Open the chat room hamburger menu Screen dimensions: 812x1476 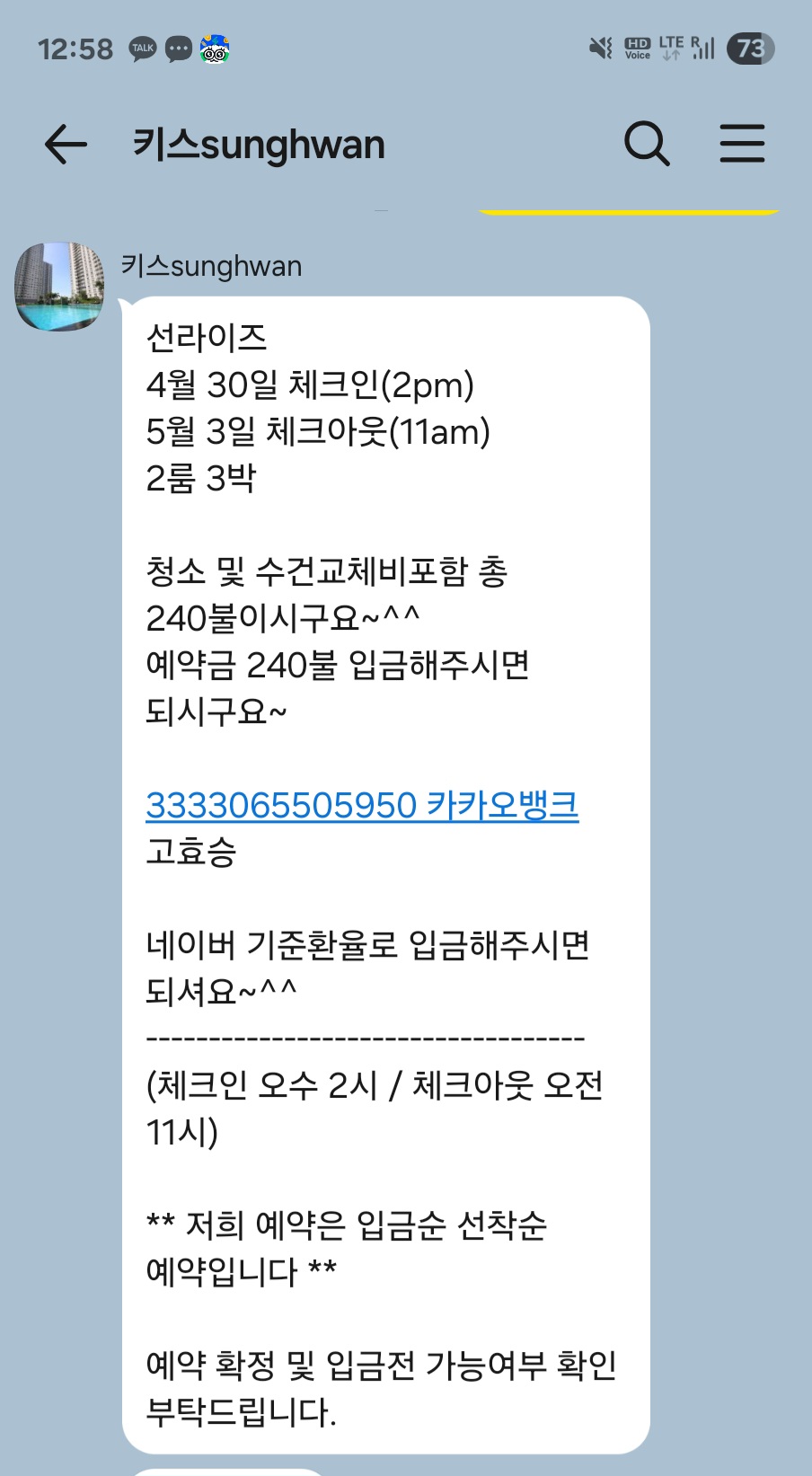click(742, 144)
